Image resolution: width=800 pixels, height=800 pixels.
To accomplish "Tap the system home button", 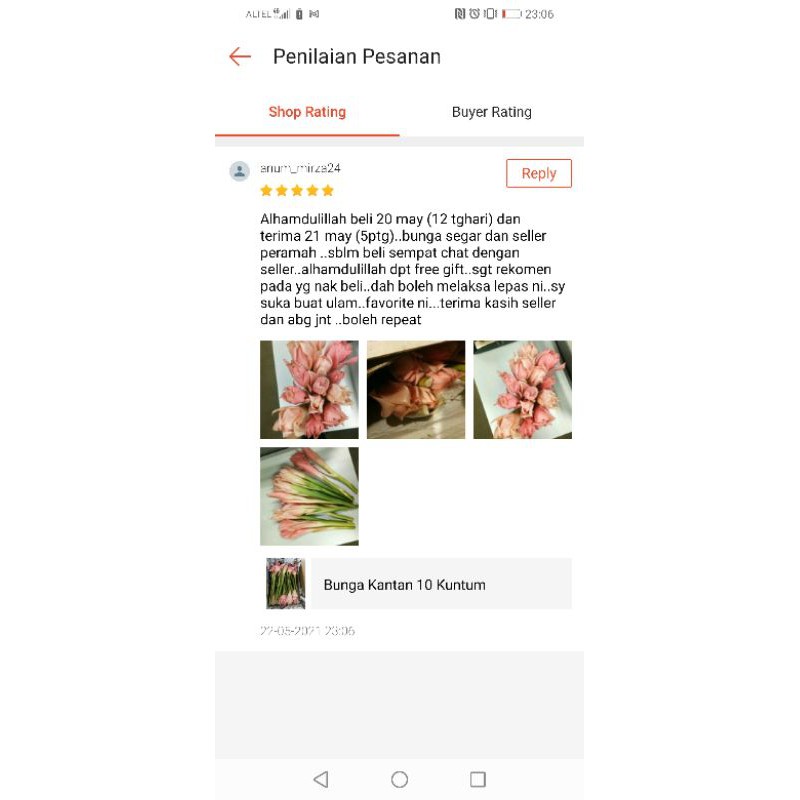I will pos(399,779).
